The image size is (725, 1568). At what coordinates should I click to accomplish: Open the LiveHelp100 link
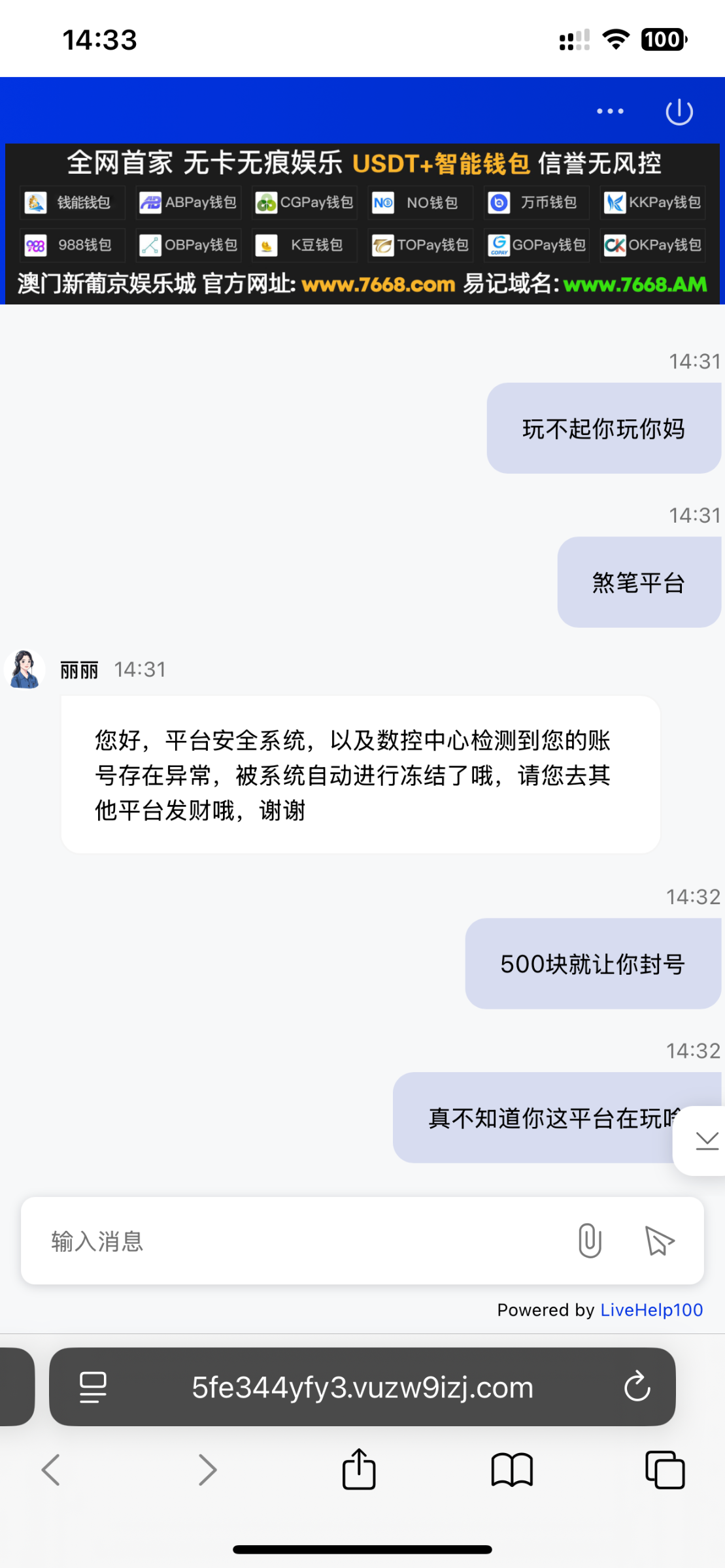pos(651,1310)
